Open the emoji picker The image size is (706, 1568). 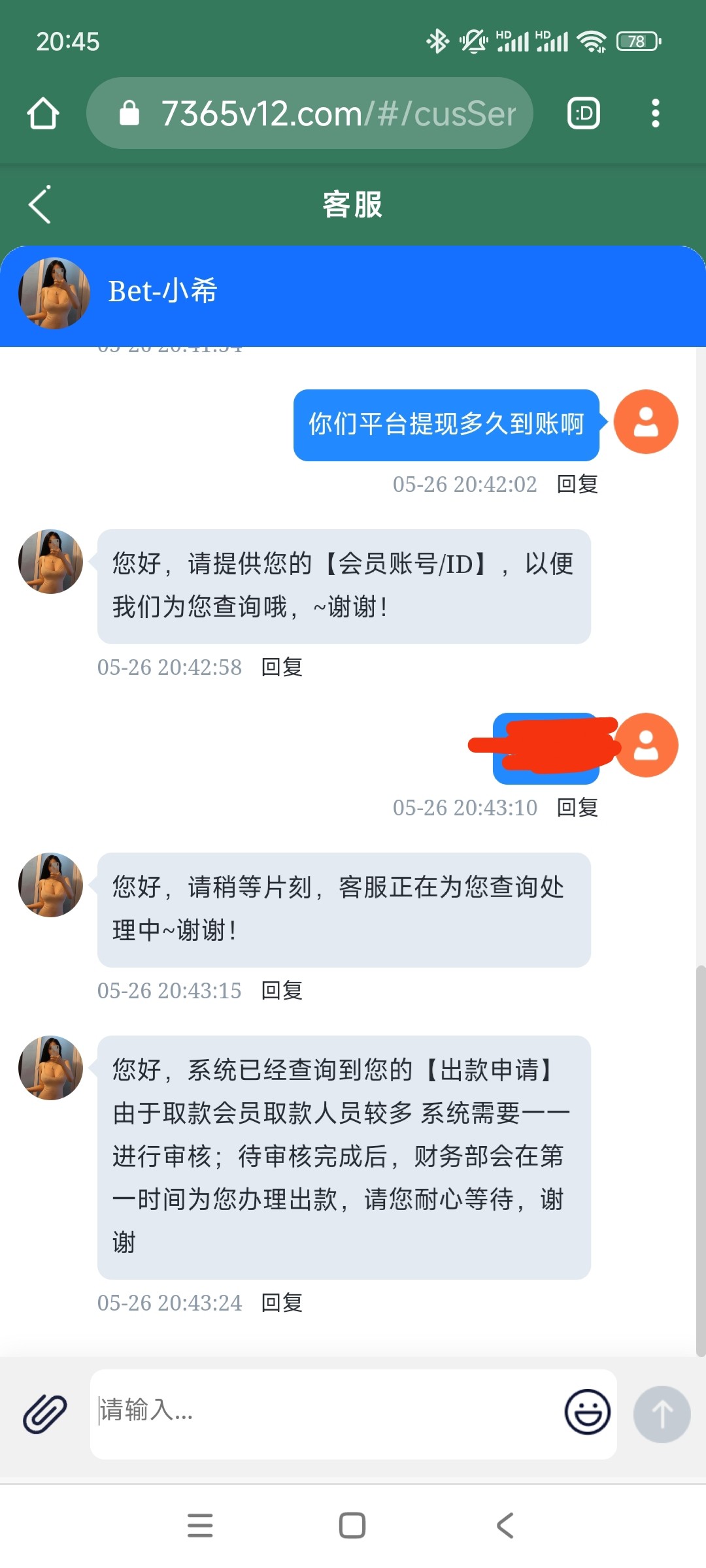coord(587,1411)
